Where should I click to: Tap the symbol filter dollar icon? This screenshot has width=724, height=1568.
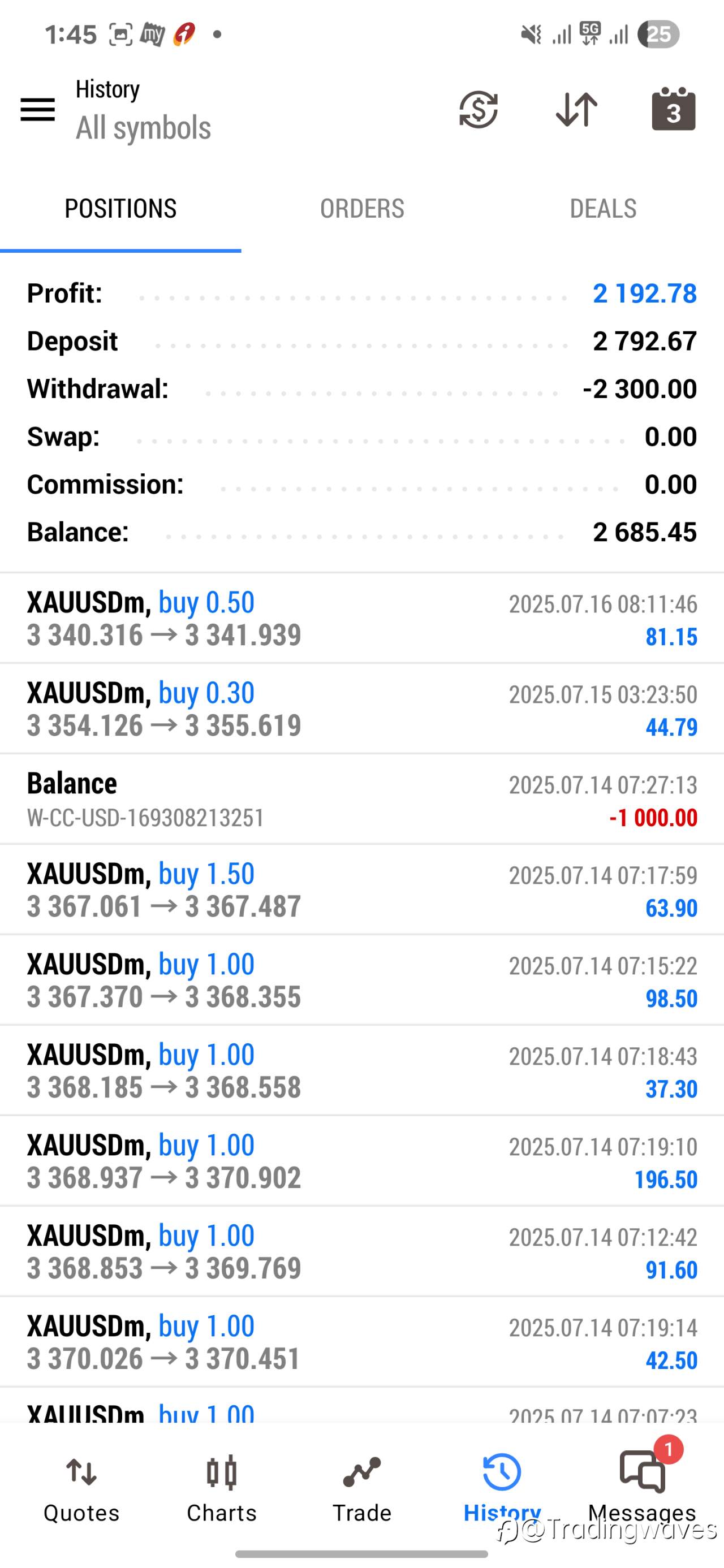point(478,110)
